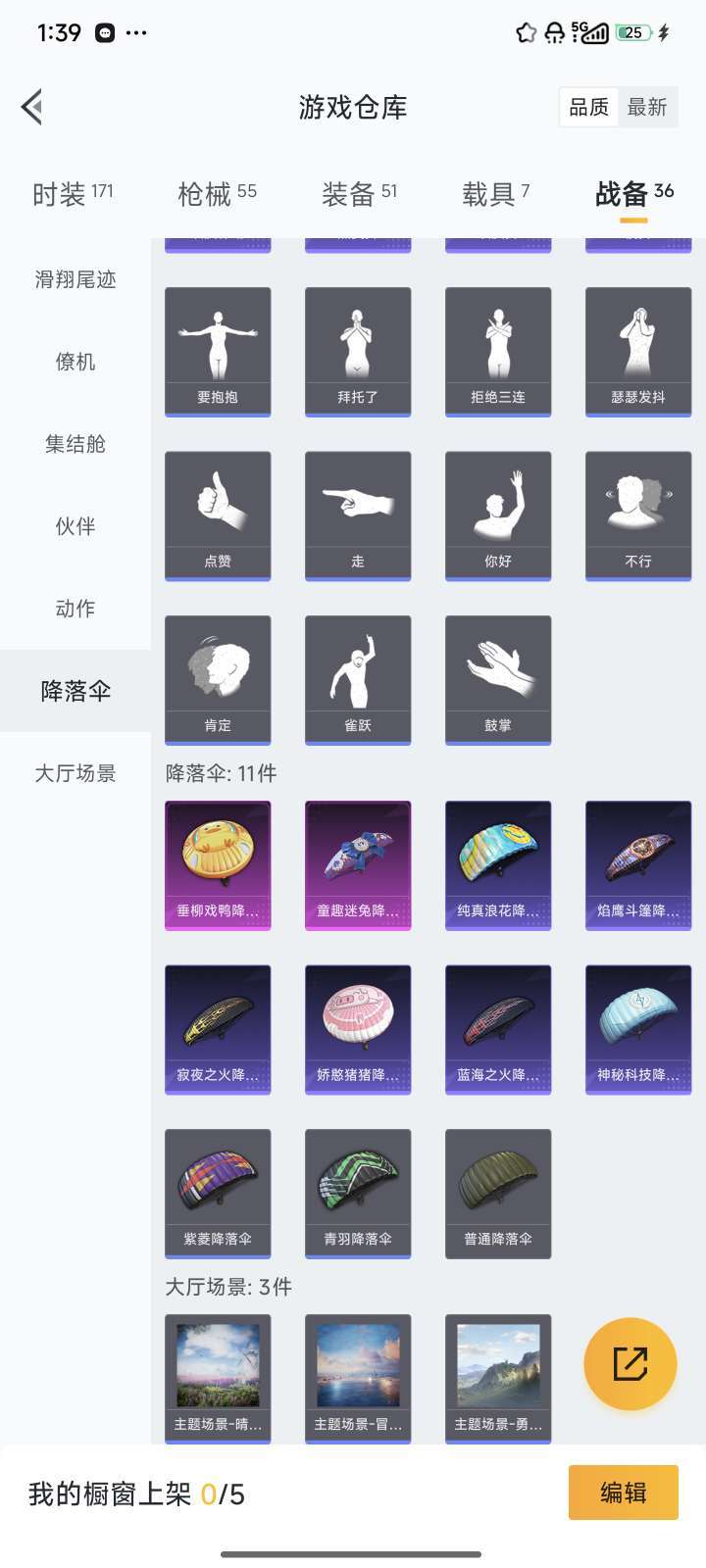This screenshot has height=1568, width=706.
Task: Select the 紫菱降落伞 parachute thumbnail
Action: click(x=217, y=1193)
